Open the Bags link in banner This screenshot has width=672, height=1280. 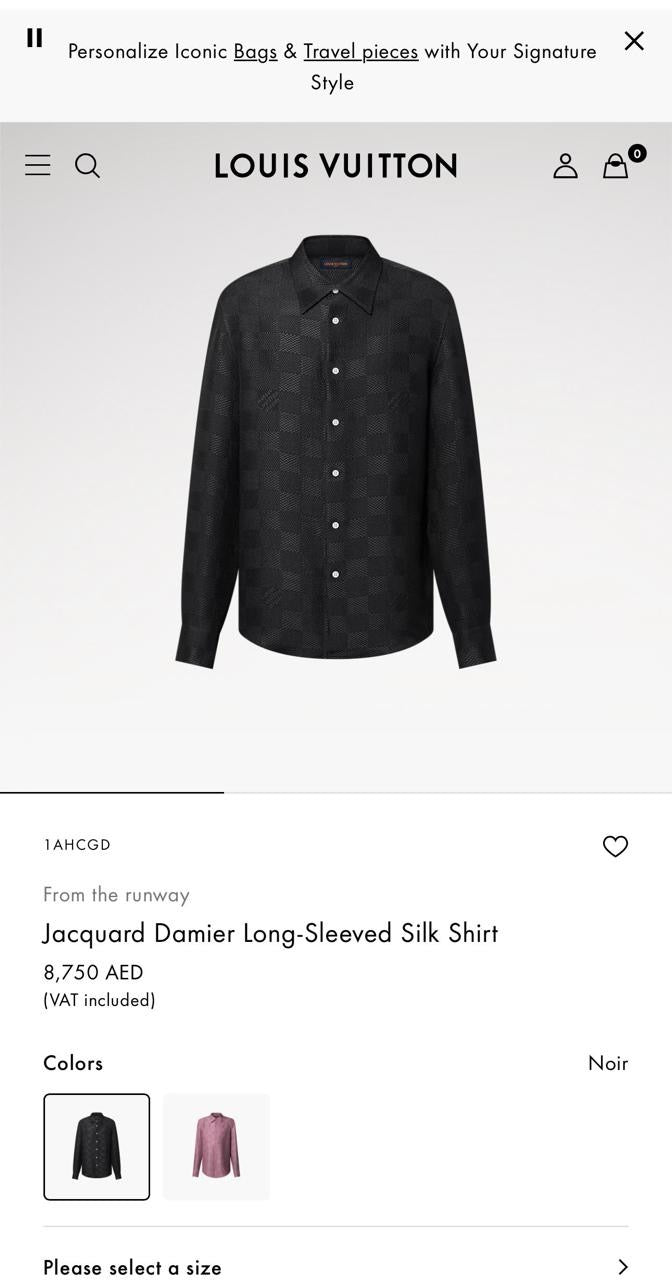point(255,51)
